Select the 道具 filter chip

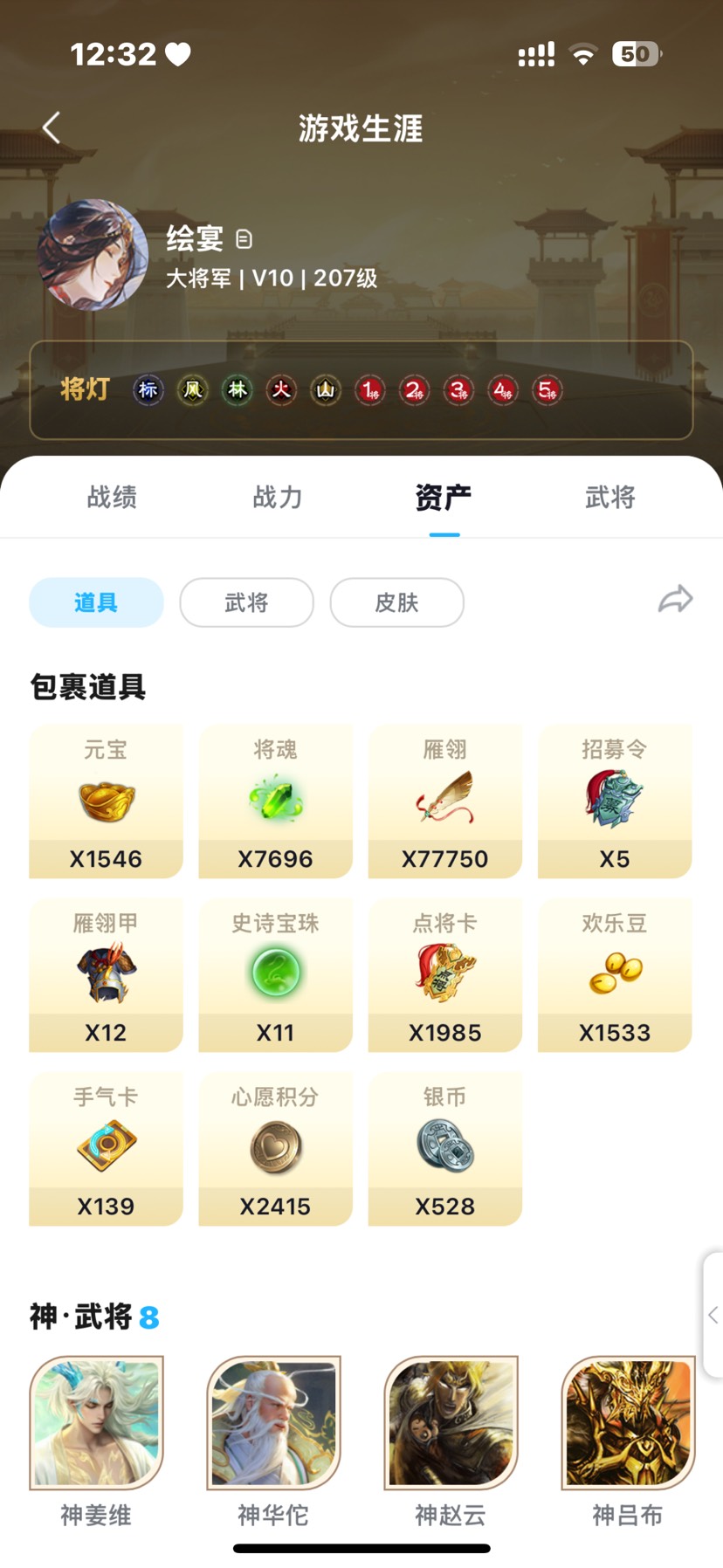coord(96,602)
